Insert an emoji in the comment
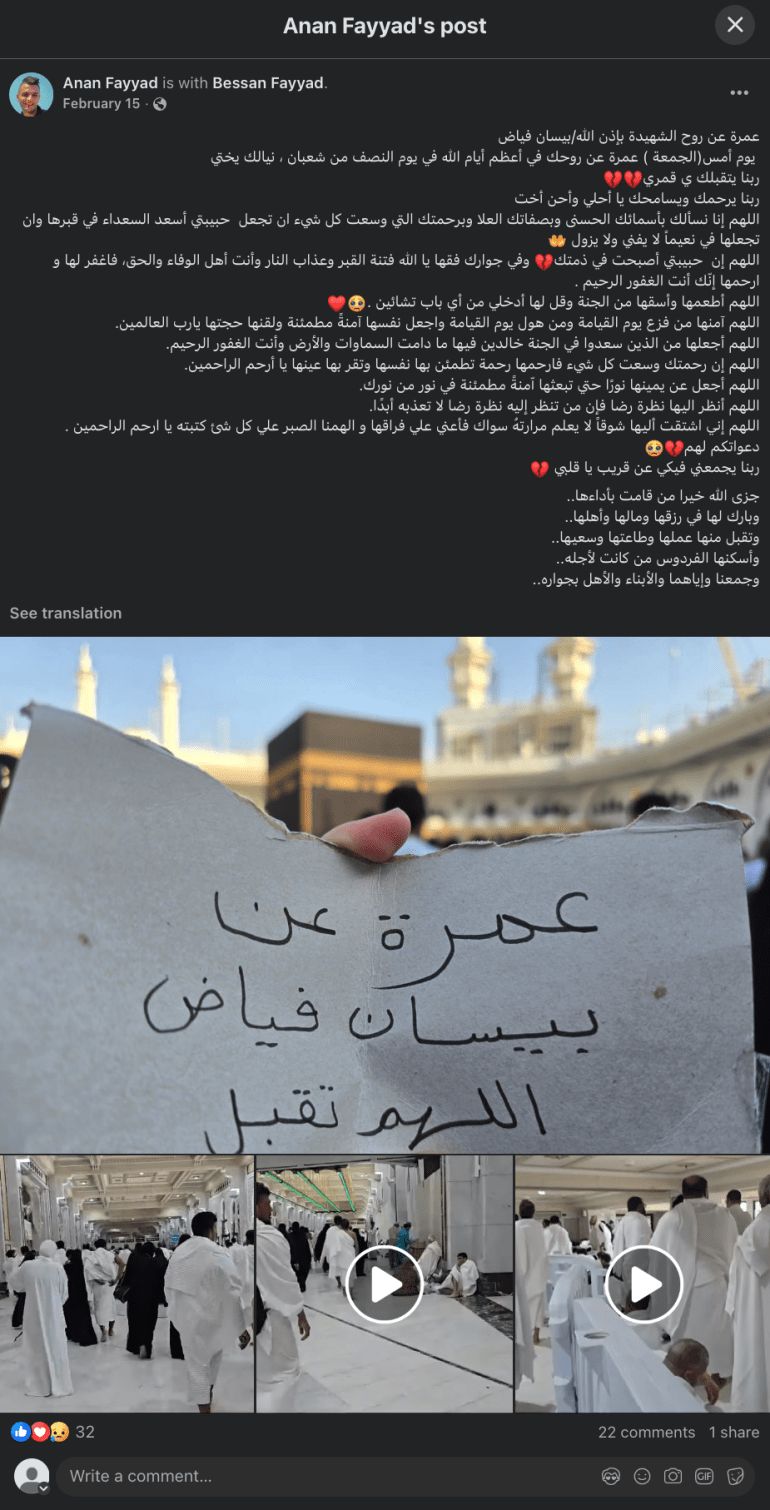The height and width of the screenshot is (1510, 770). [642, 1476]
